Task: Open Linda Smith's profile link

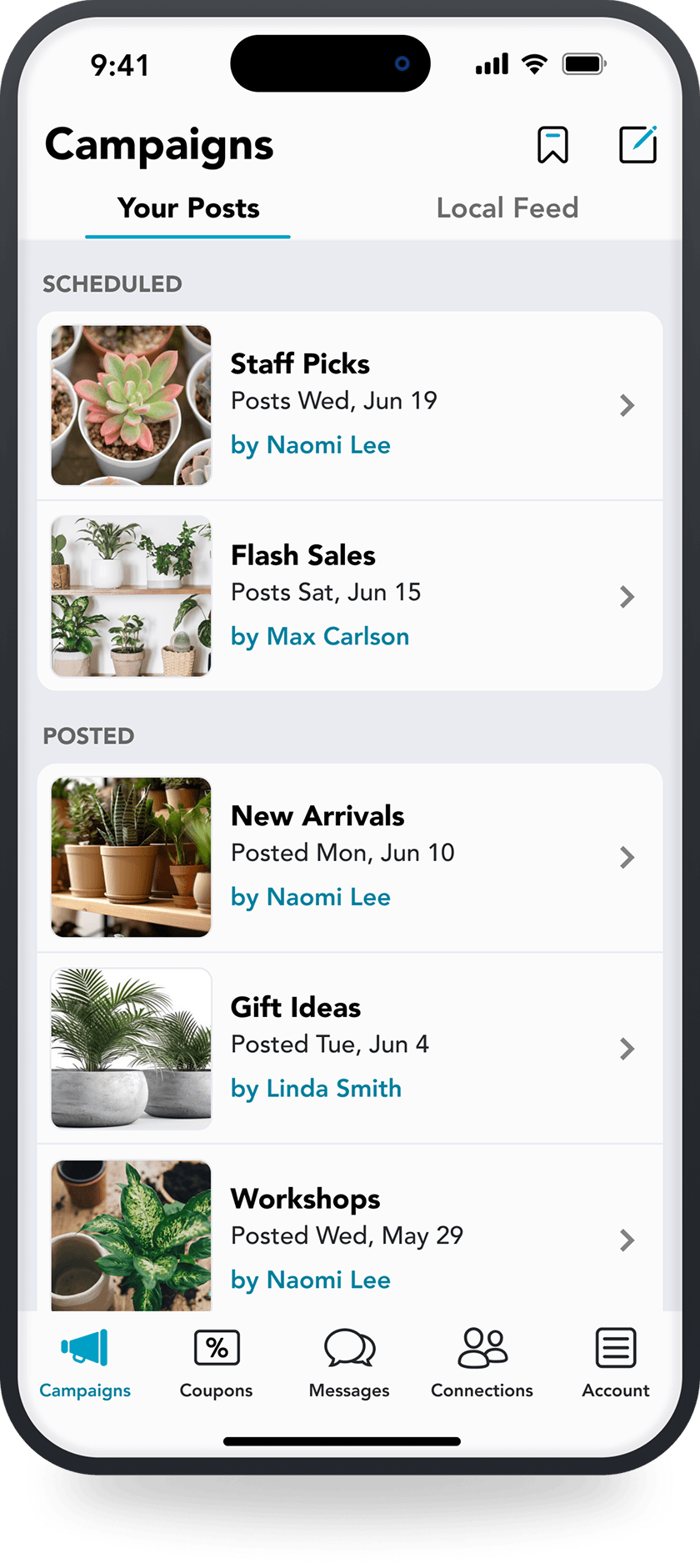Action: pyautogui.click(x=316, y=1088)
